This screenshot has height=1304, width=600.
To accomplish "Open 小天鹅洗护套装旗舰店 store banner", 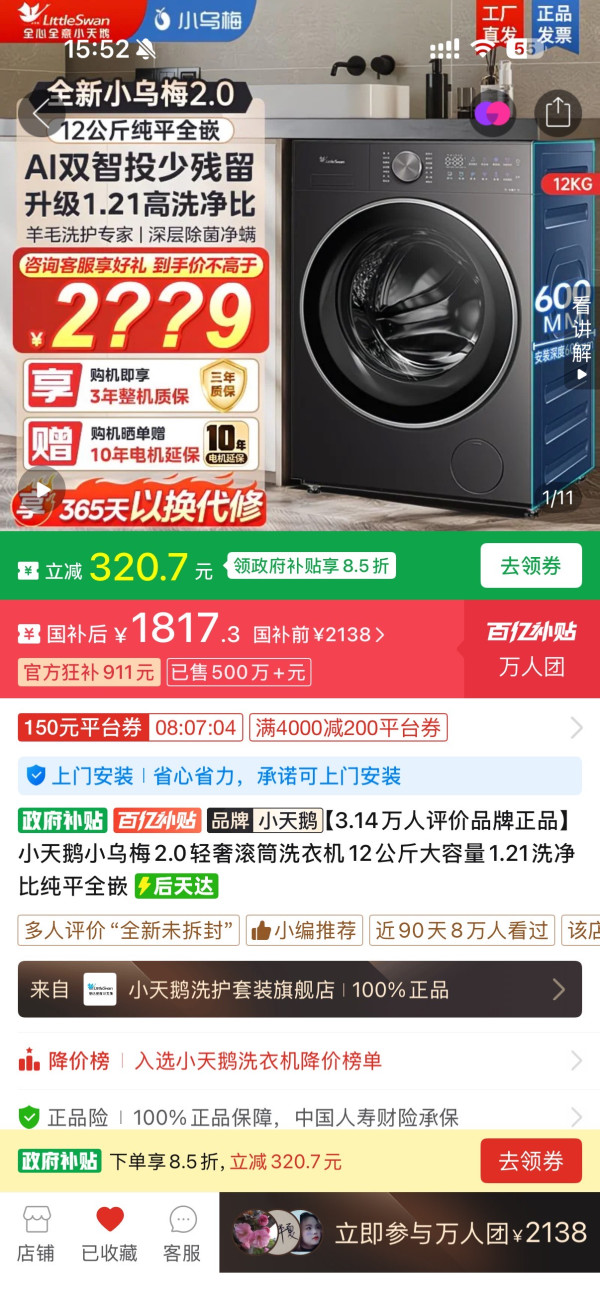I will click(x=300, y=990).
